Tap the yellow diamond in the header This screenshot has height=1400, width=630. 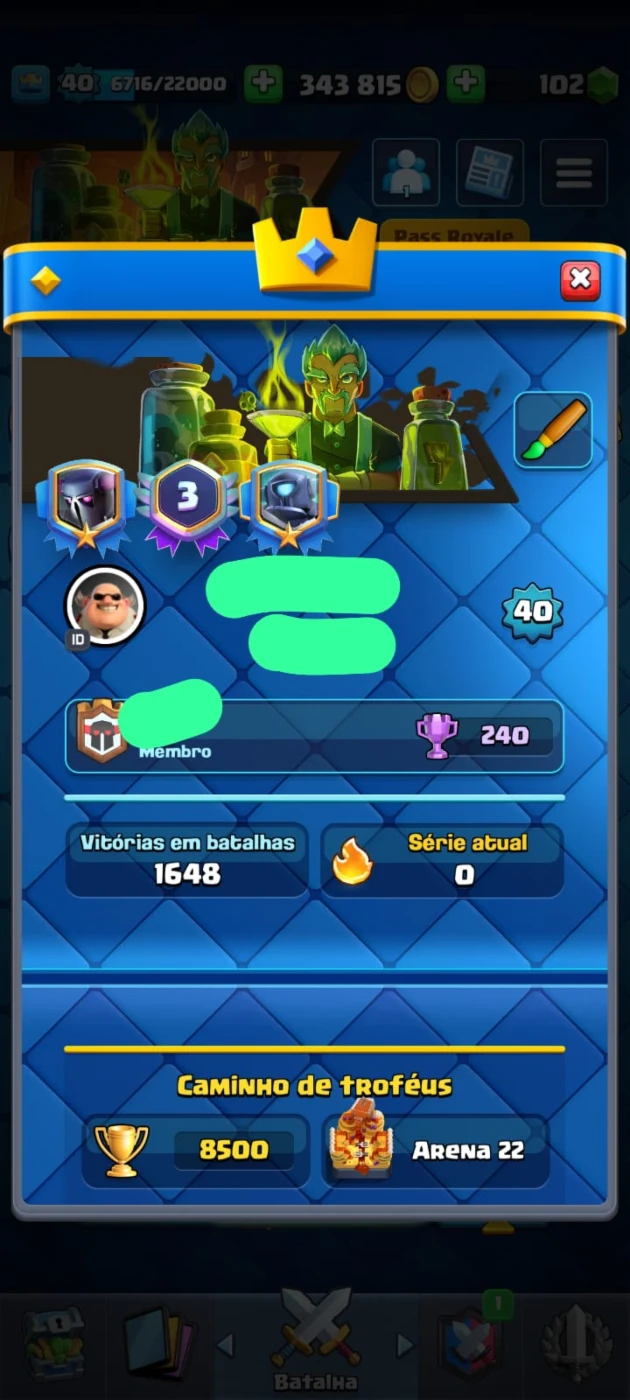click(45, 281)
